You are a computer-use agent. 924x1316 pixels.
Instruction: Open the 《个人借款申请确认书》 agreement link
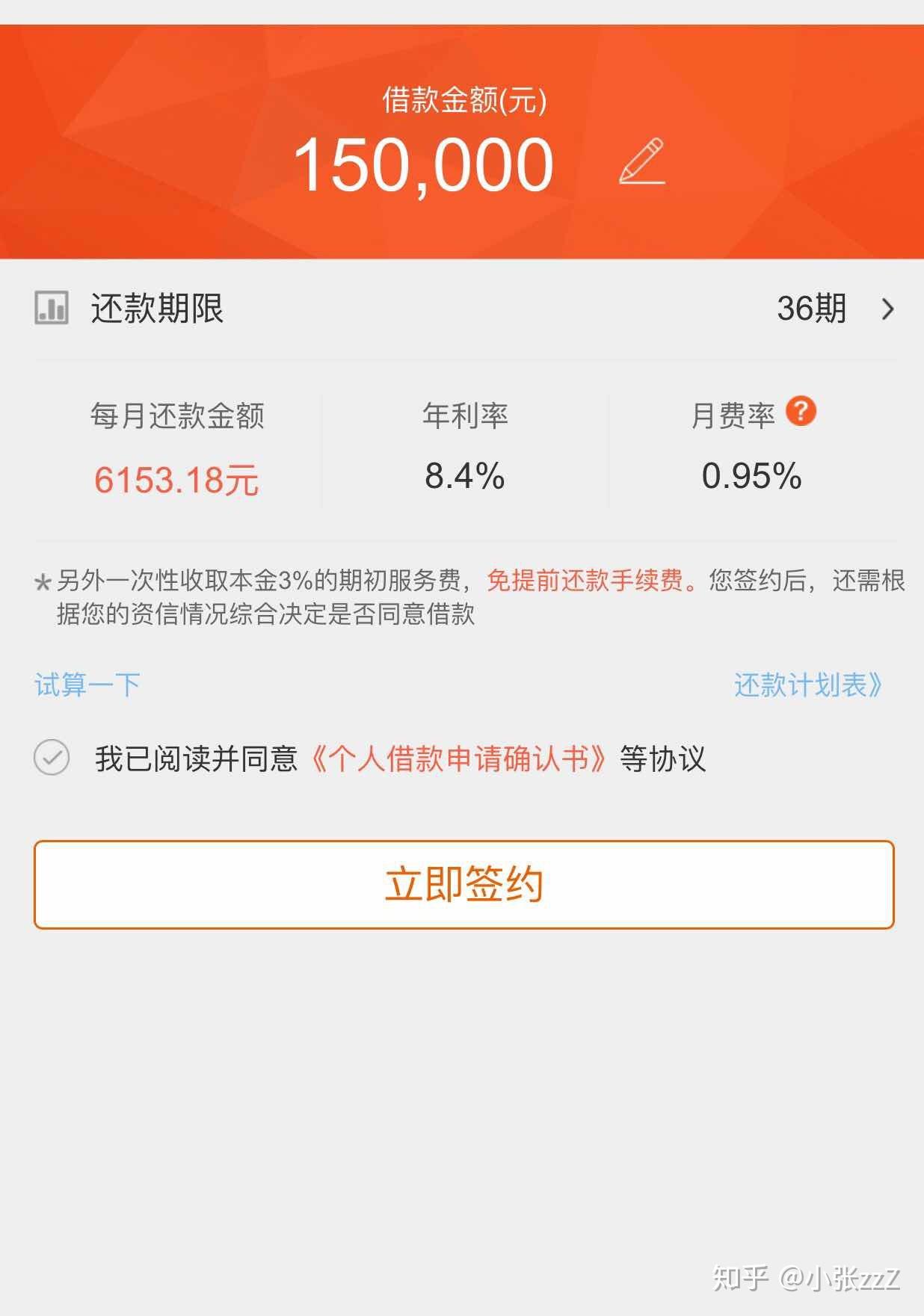coord(459,759)
